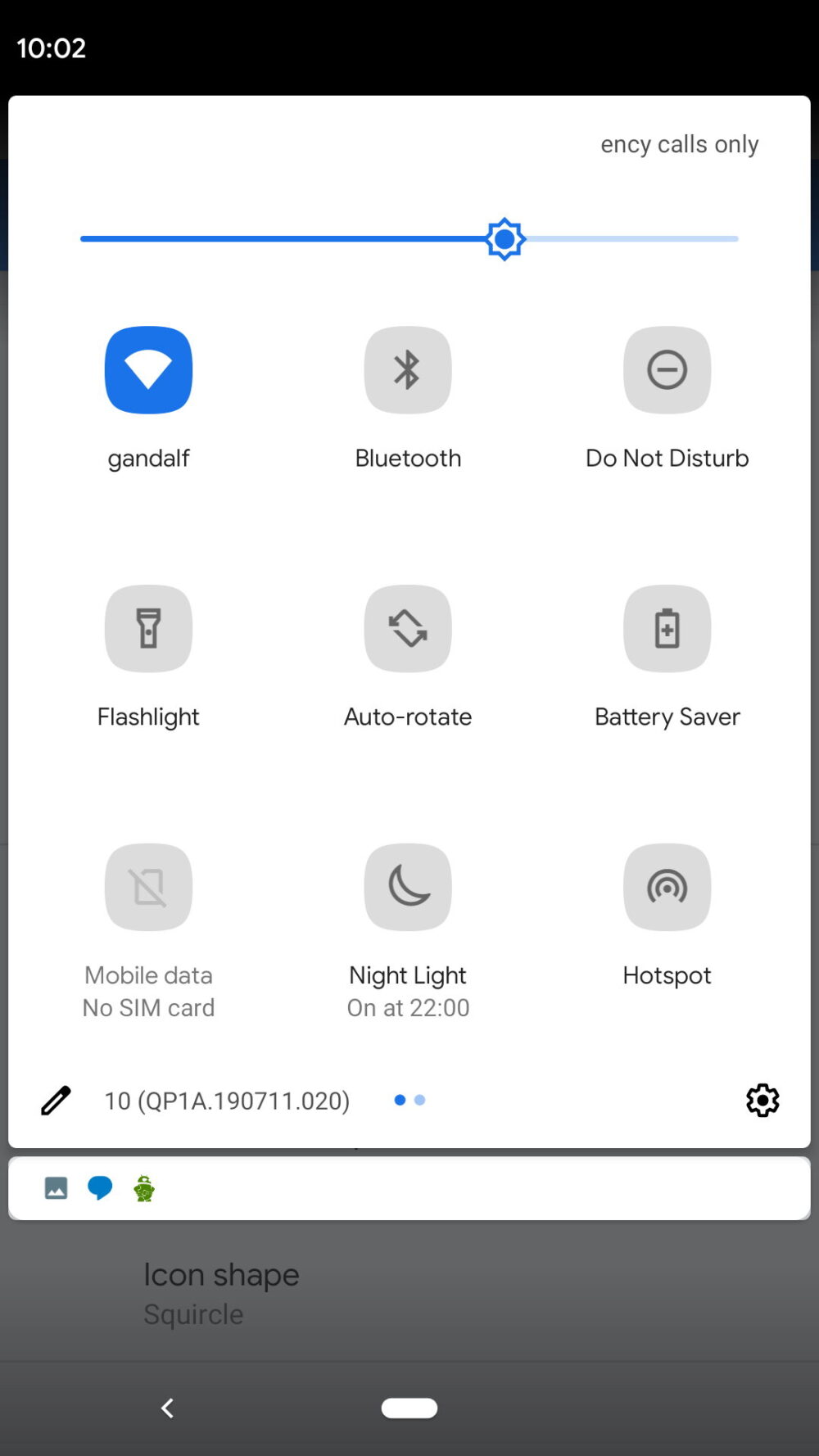Open the Settings gear
Viewport: 819px width, 1456px height.
762,1101
